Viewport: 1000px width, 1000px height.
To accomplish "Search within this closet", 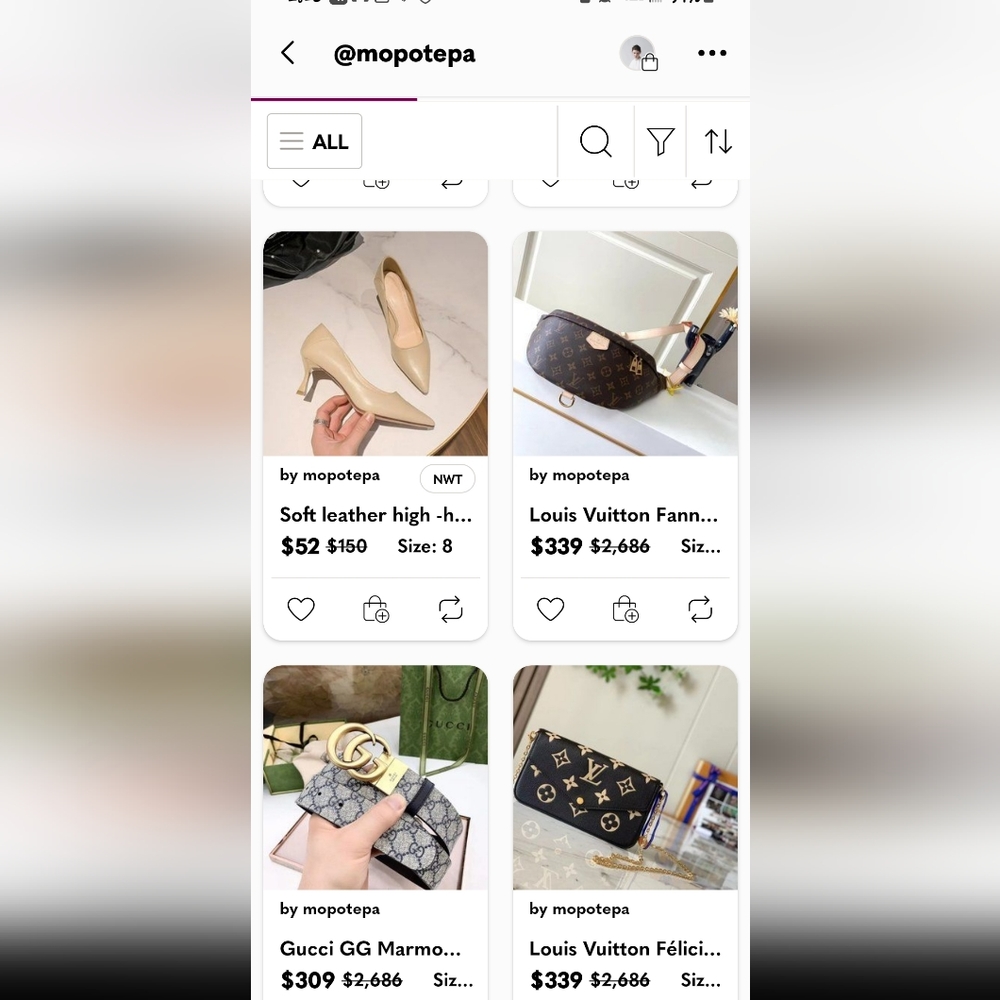I will 596,141.
